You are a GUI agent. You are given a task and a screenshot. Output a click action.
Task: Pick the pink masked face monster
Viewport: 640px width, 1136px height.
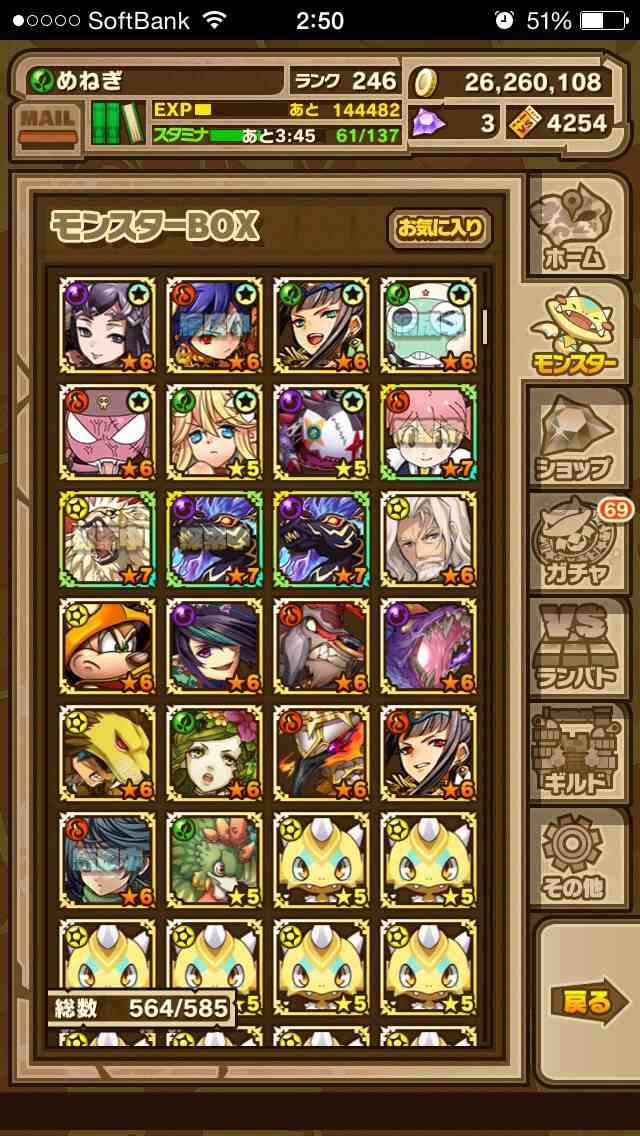coord(107,433)
